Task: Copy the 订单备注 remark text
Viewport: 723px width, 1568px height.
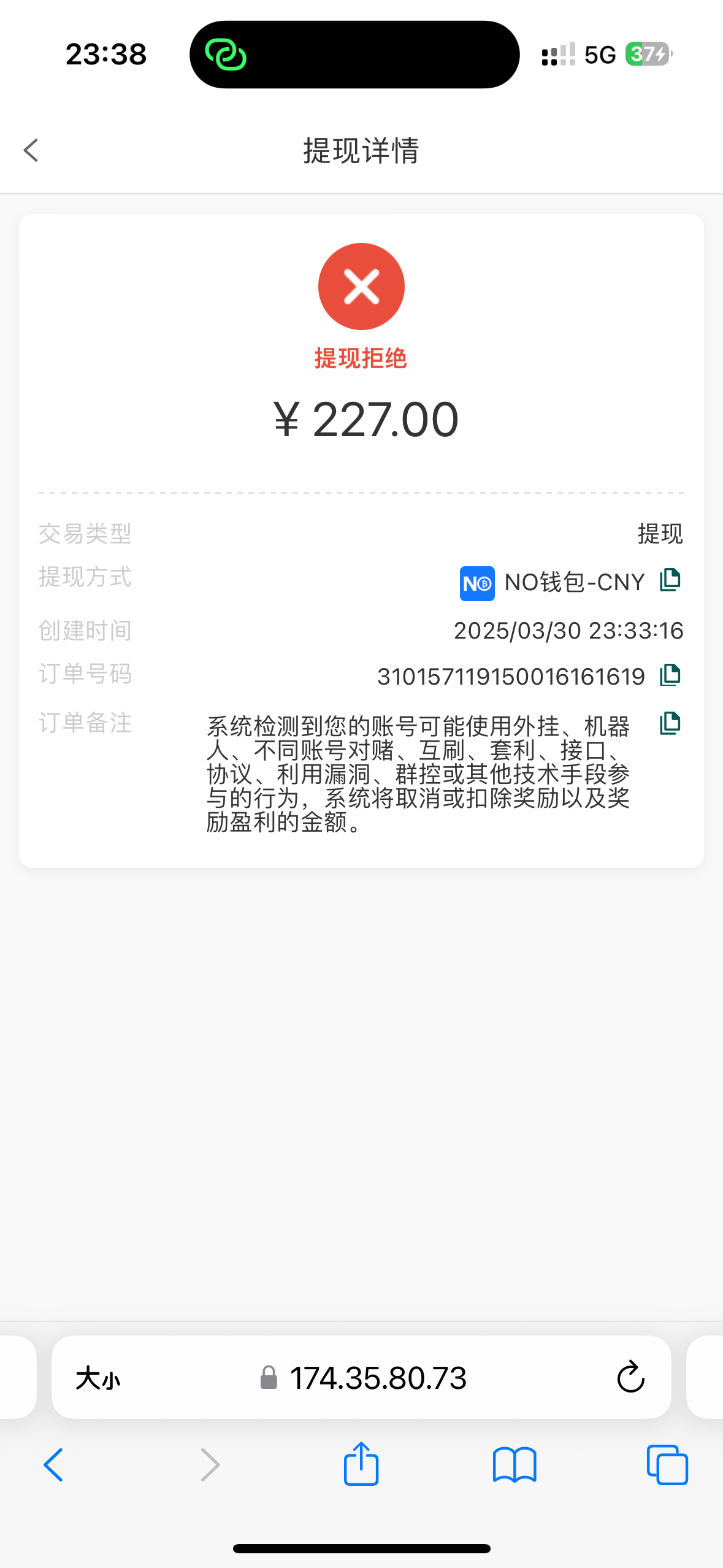Action: pos(670,724)
